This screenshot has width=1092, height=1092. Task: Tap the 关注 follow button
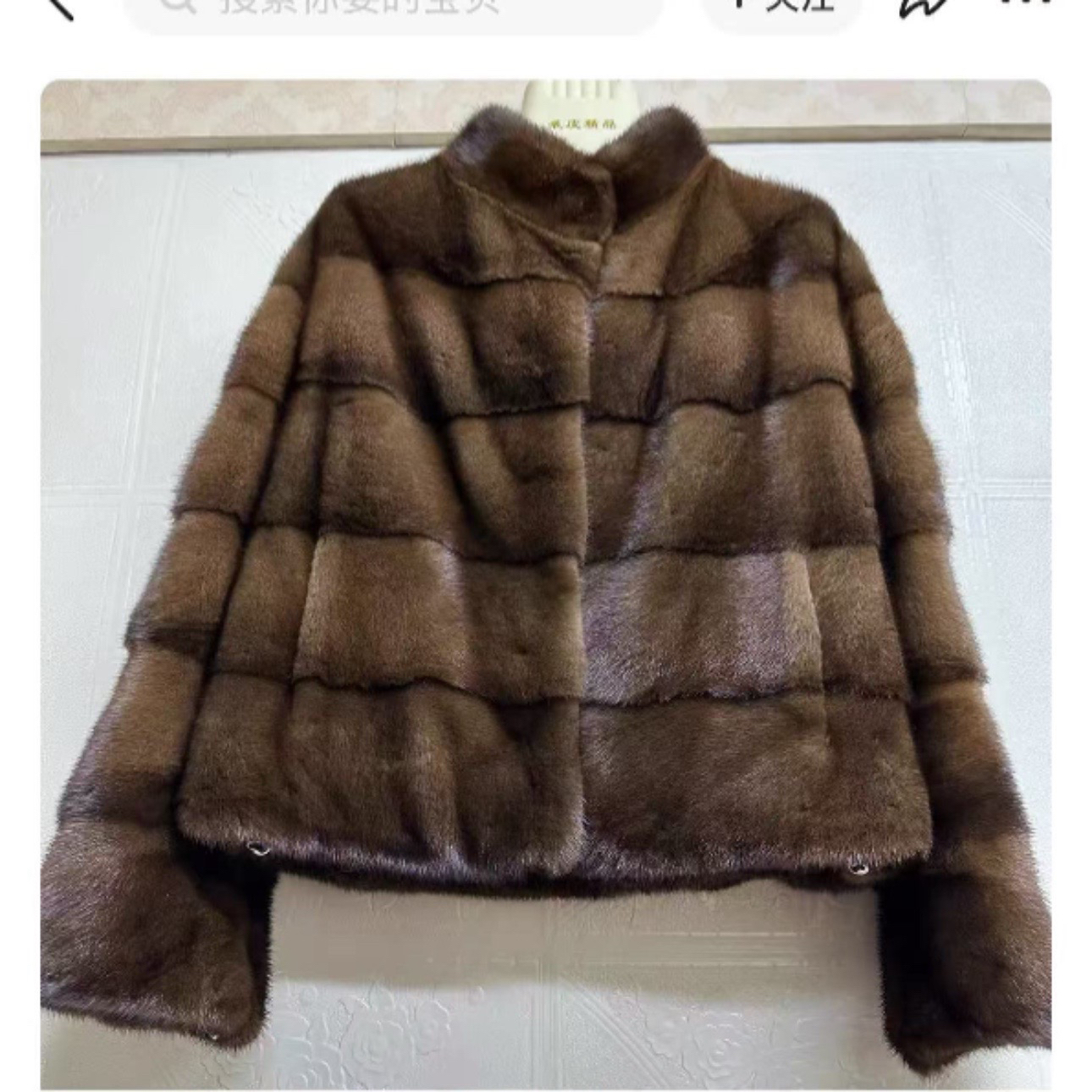click(777, 10)
